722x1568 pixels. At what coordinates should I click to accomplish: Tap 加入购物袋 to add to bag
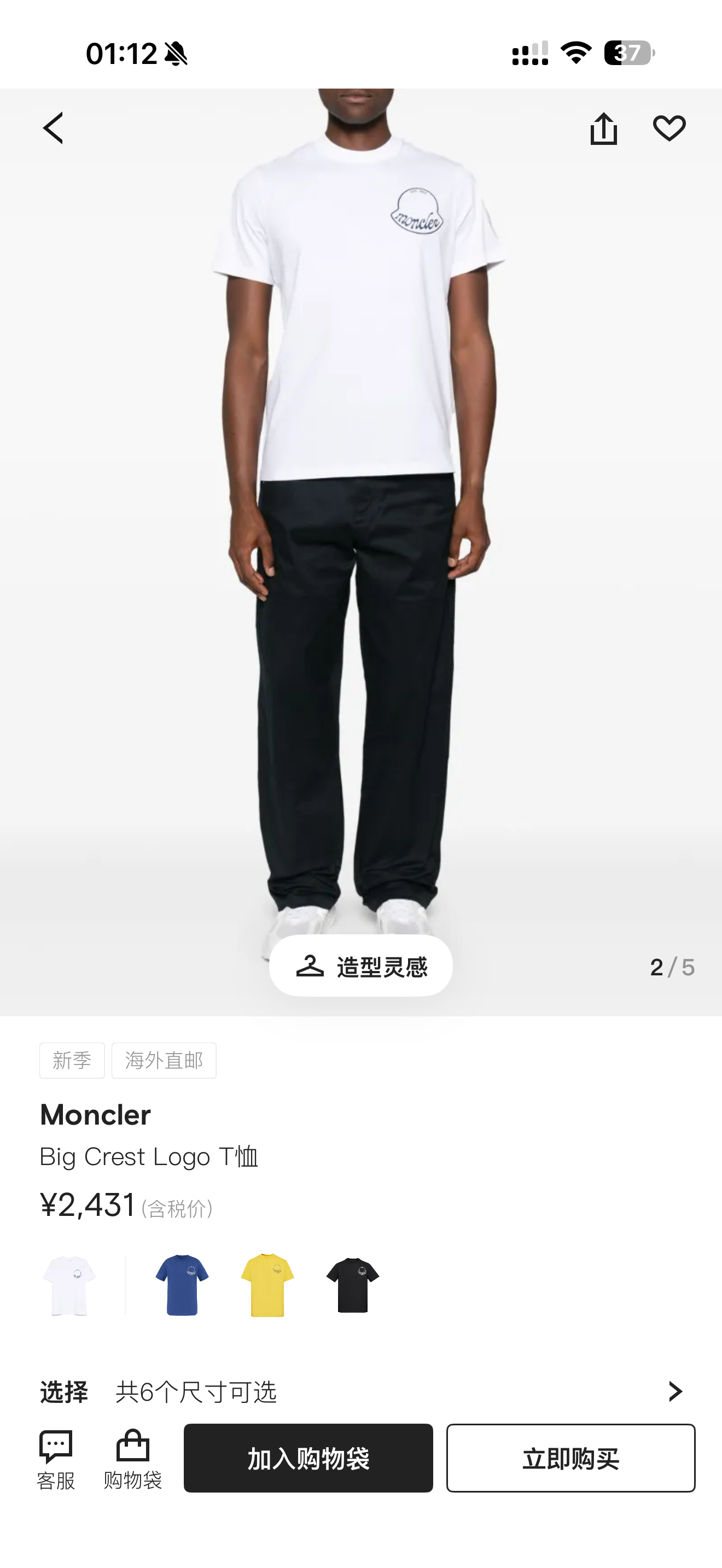(x=308, y=1458)
